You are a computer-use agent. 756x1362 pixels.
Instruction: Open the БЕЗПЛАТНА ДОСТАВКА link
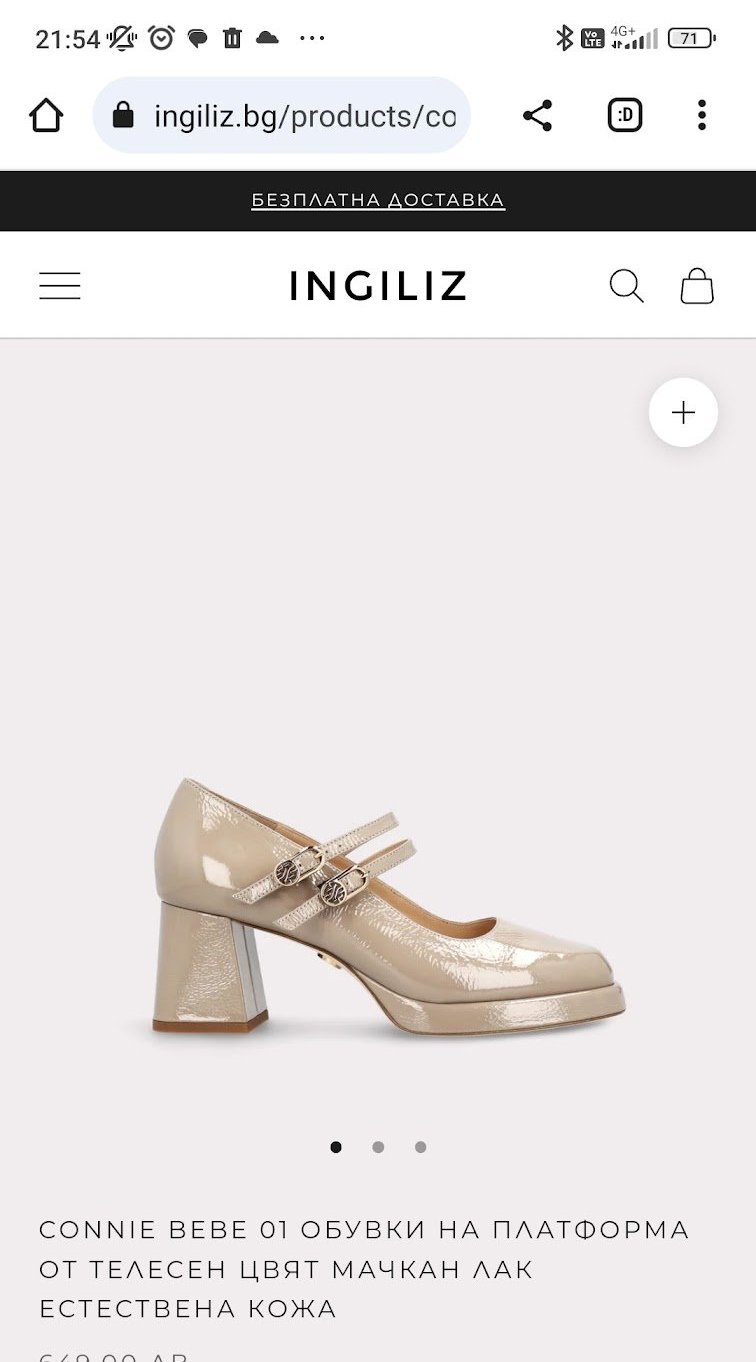pos(378,200)
